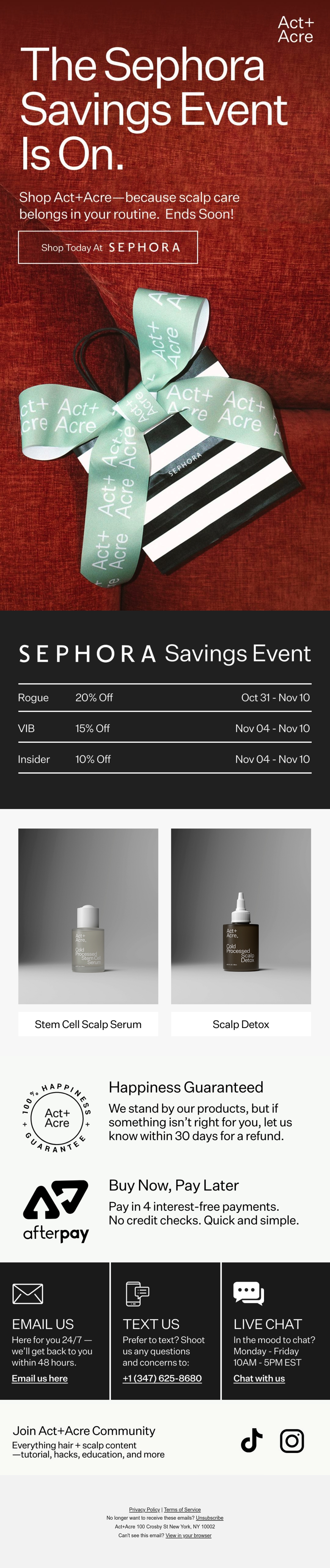
Task: Open the Instagram icon
Action: coord(292,1440)
